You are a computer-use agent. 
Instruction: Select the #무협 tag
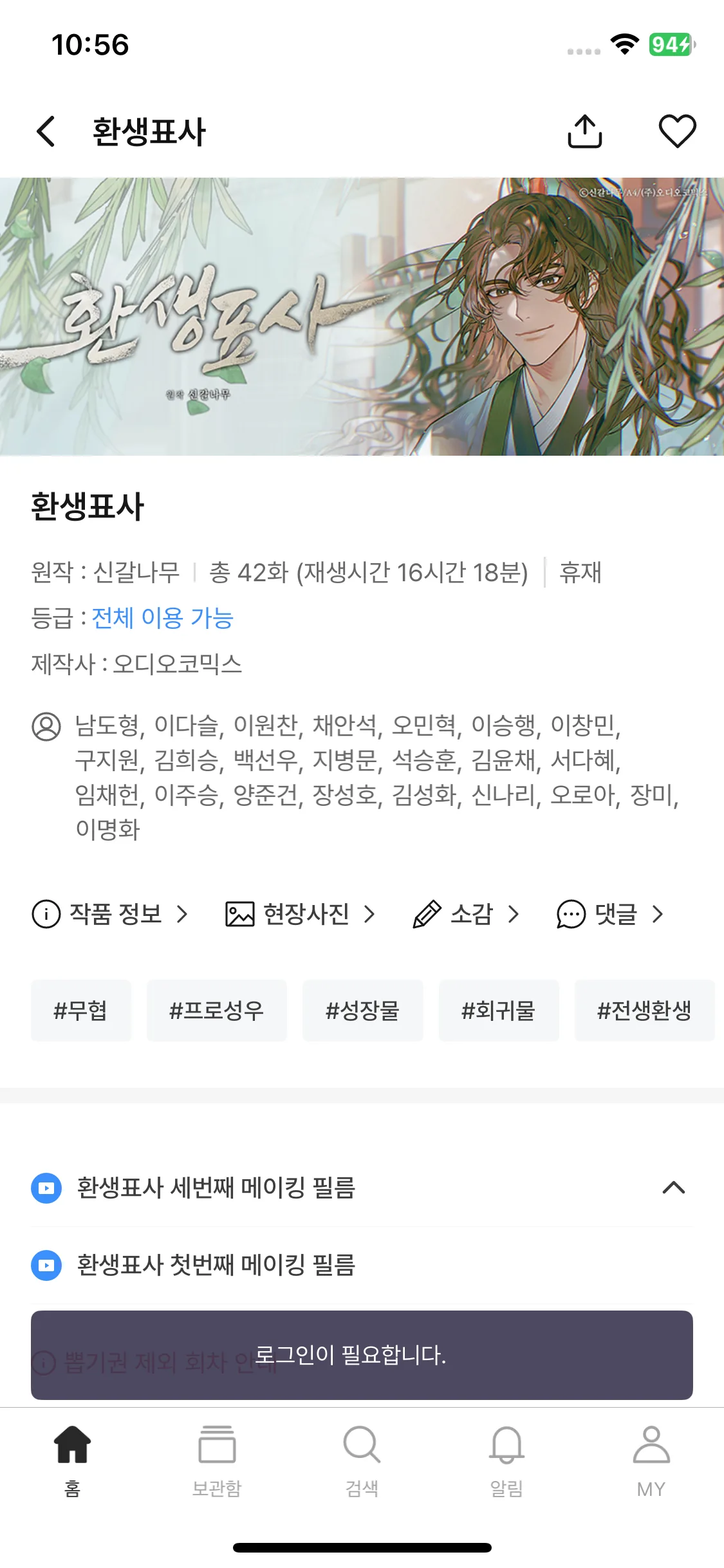coord(80,1011)
